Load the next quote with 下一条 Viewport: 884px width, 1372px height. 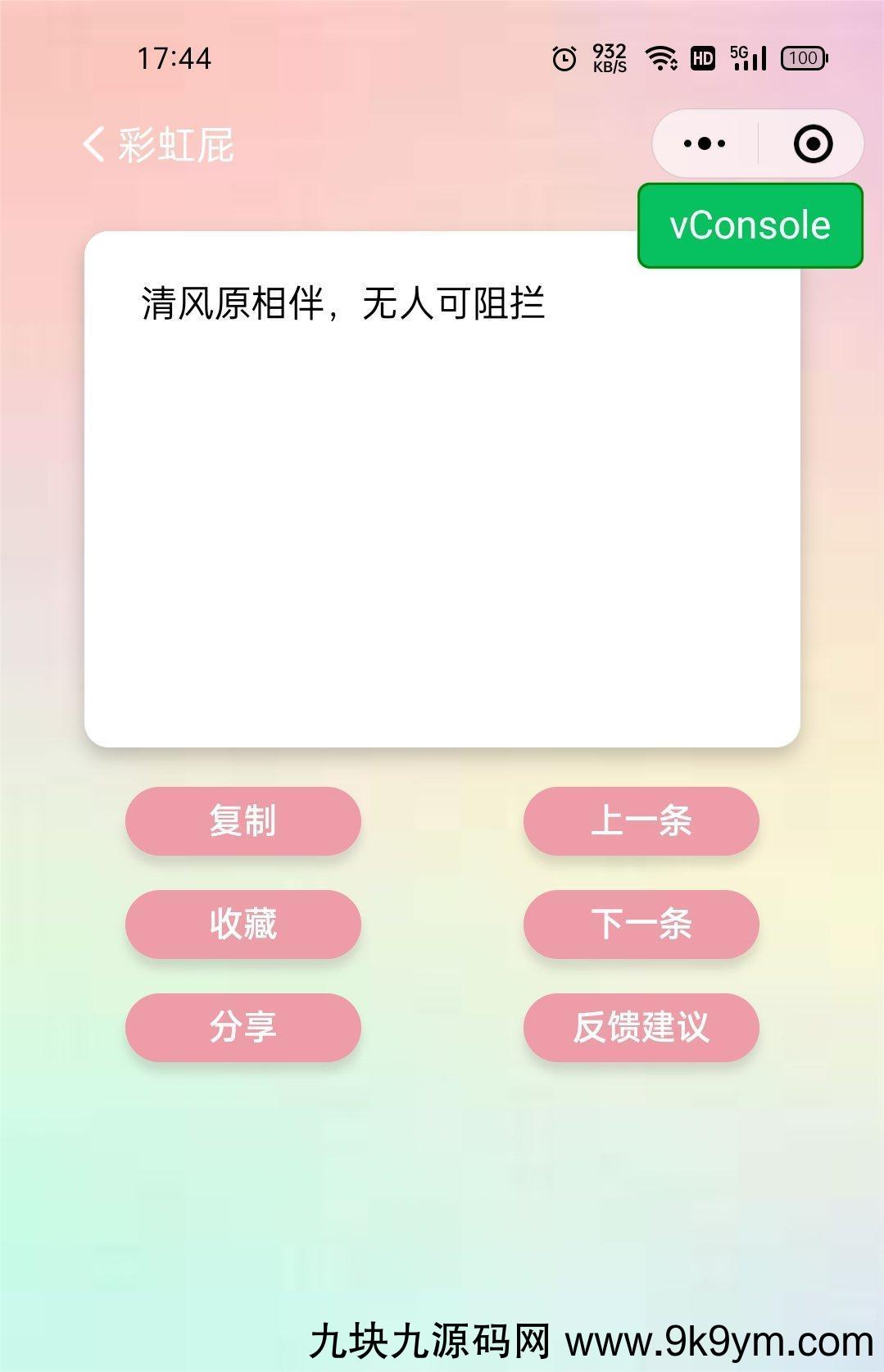(x=641, y=924)
